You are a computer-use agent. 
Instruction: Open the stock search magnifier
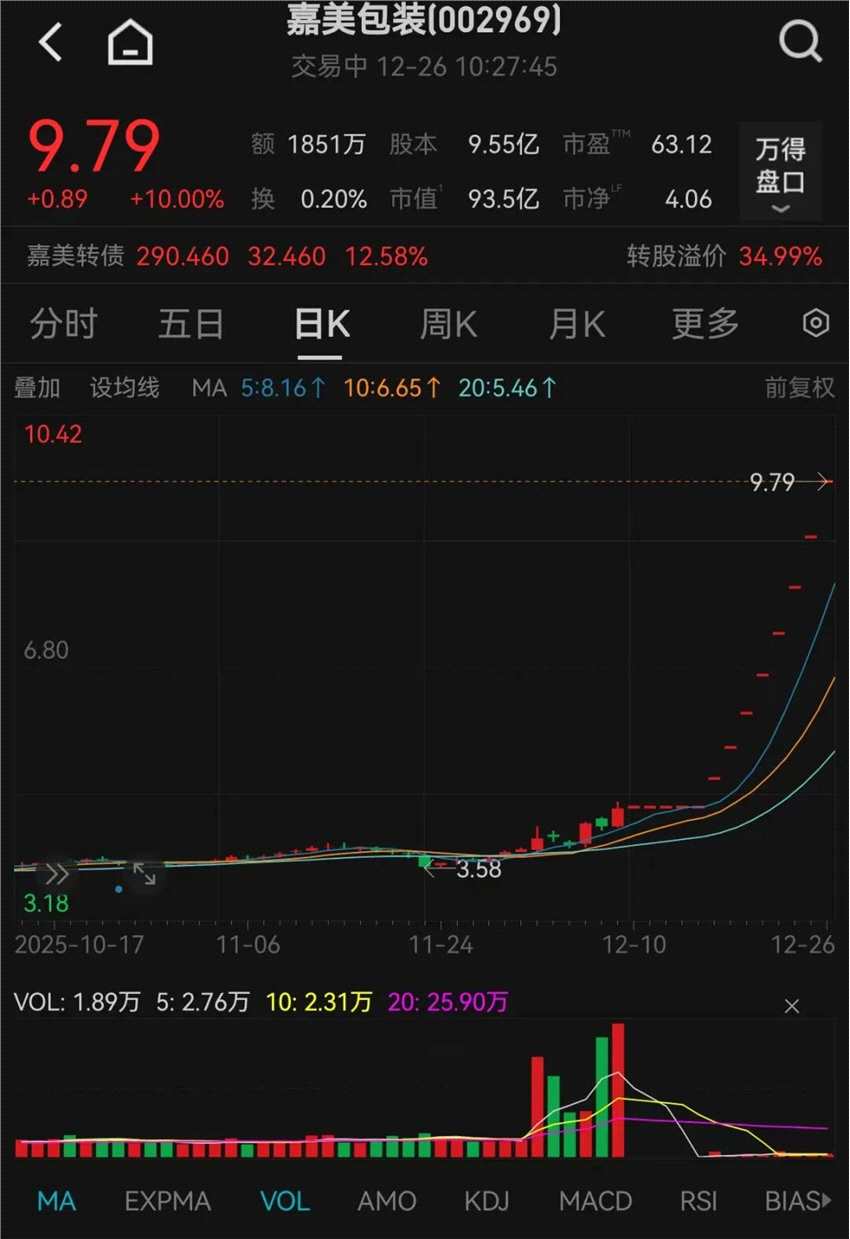pos(800,43)
